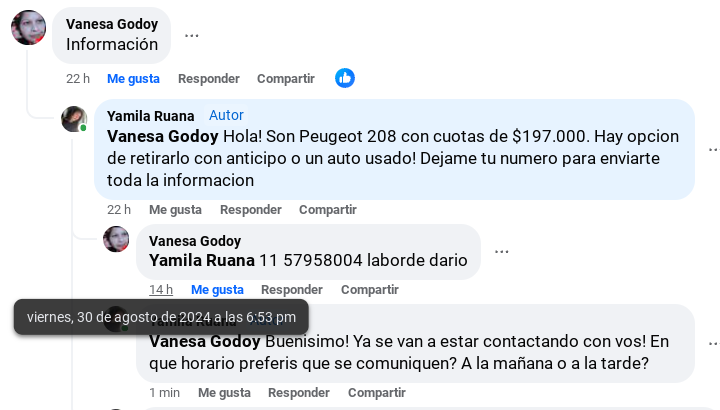Image resolution: width=720 pixels, height=410 pixels.
Task: Share Vanesa's phone number comment
Action: pyautogui.click(x=369, y=290)
